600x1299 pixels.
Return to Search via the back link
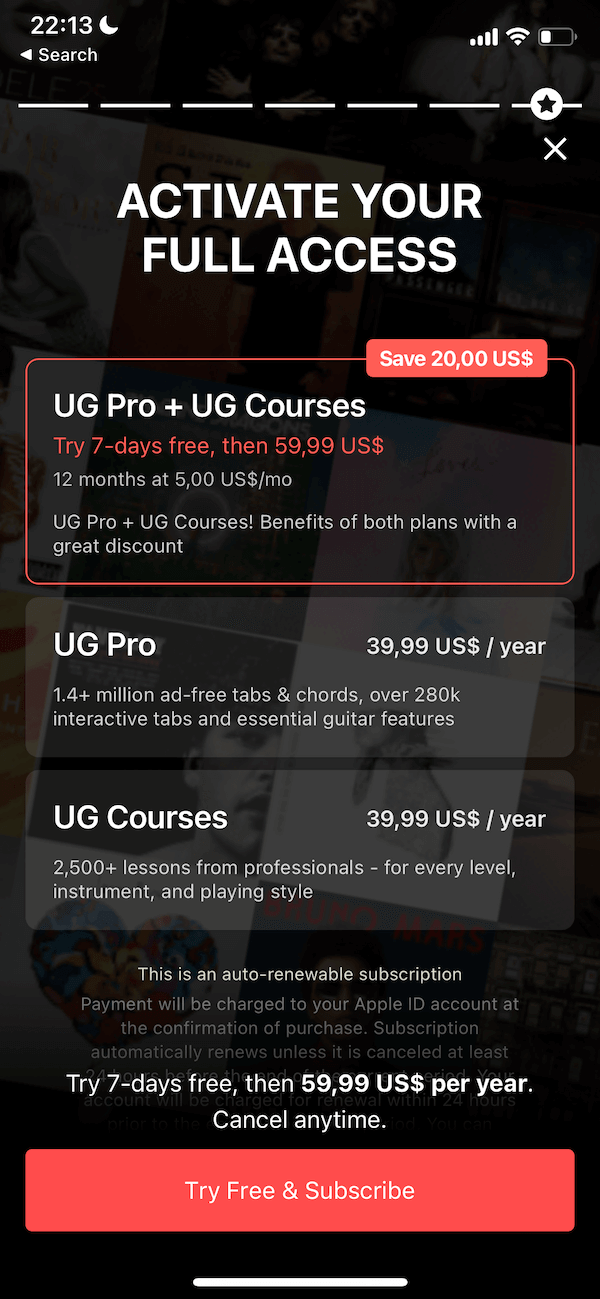[59, 55]
